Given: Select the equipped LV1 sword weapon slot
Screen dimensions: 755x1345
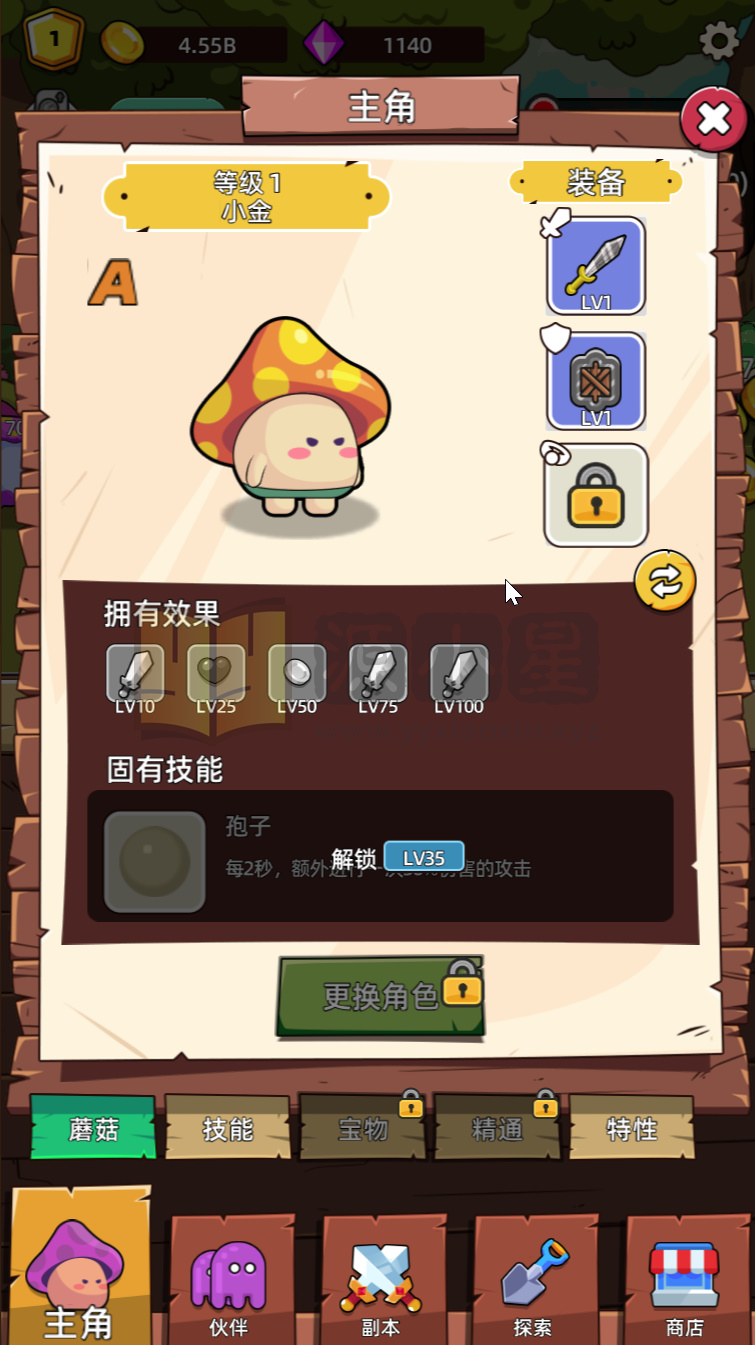Looking at the screenshot, I should [x=596, y=268].
